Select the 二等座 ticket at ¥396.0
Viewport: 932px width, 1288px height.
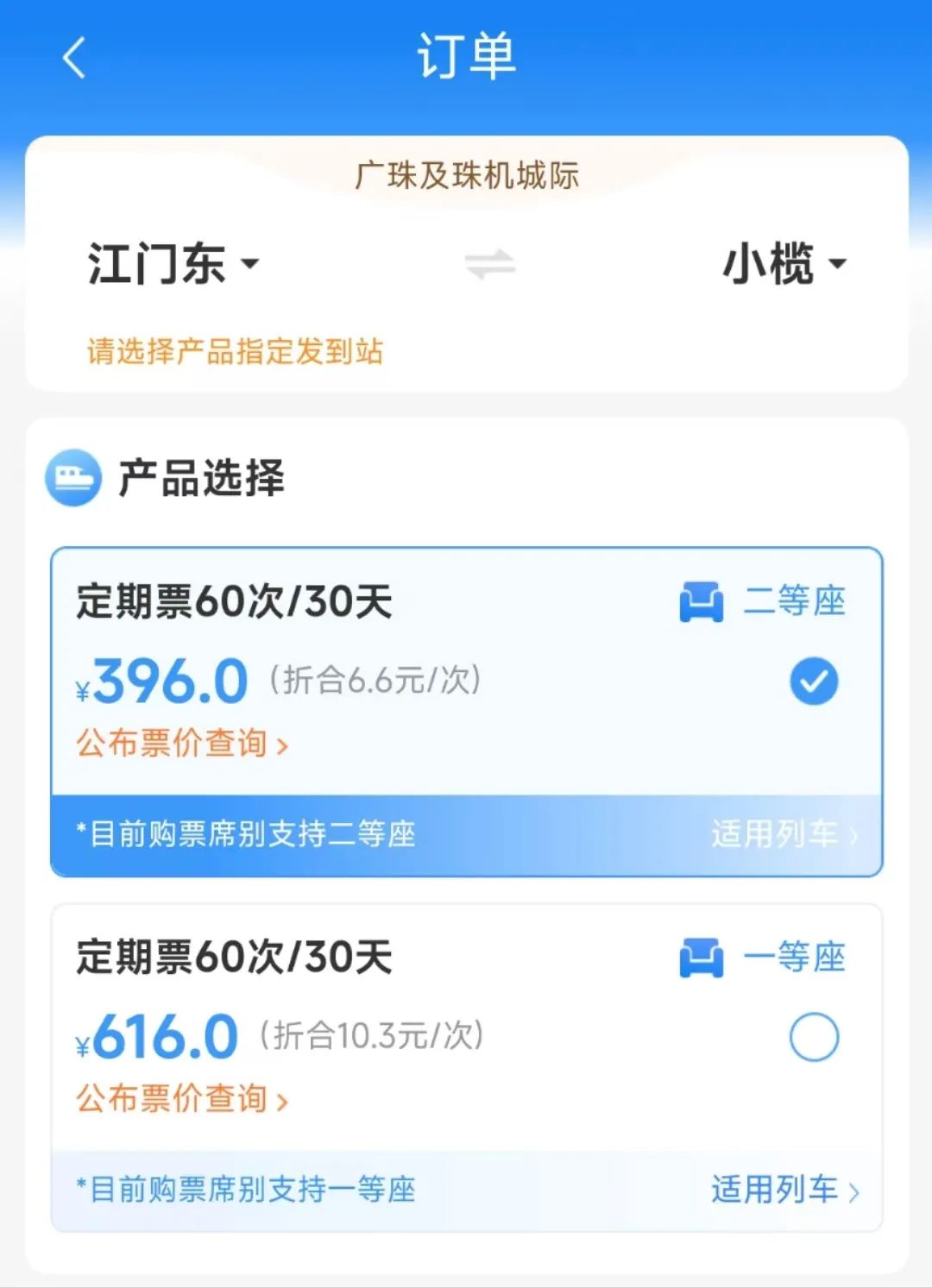(813, 682)
